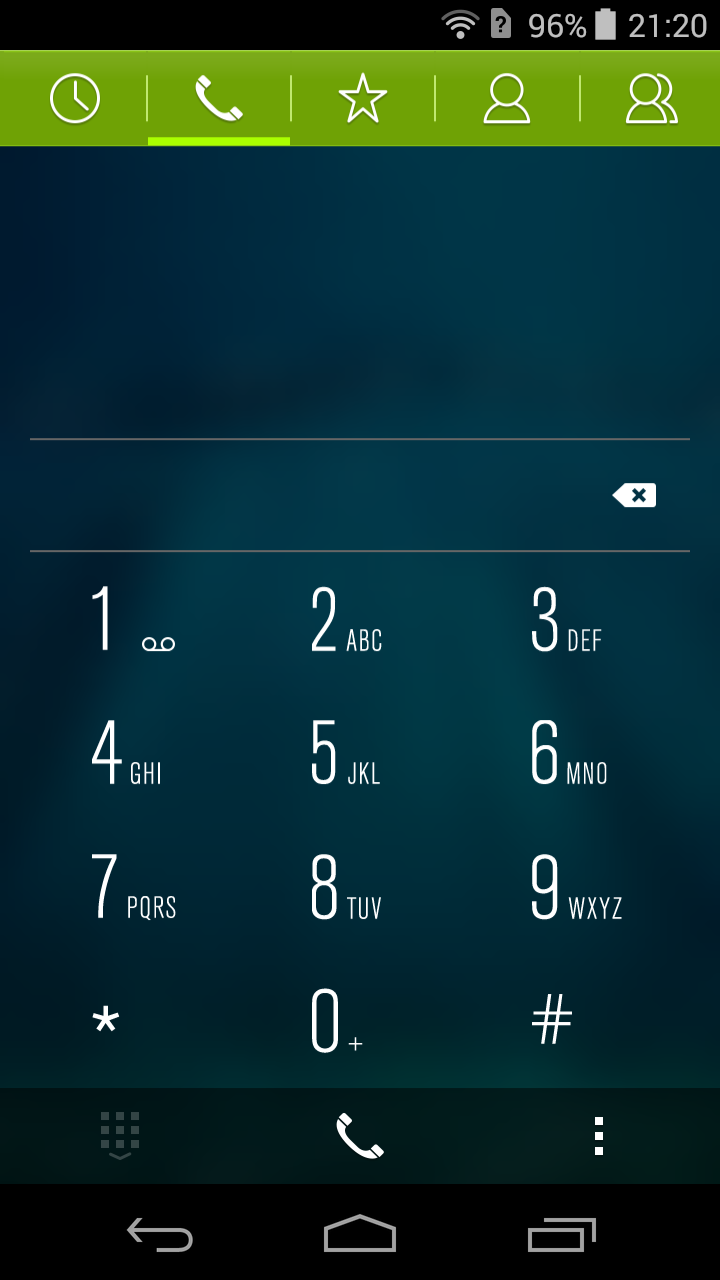This screenshot has height=1280, width=720.
Task: Enter digit 2 ABC
Action: (346, 622)
